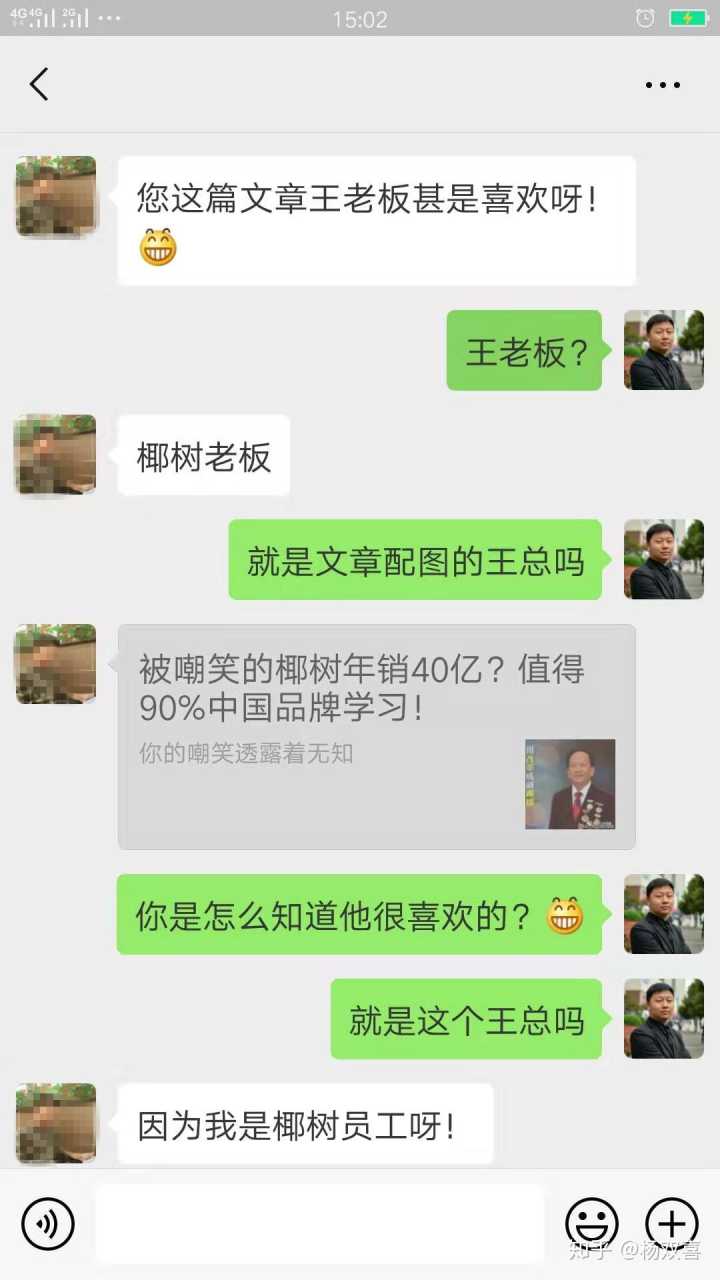The height and width of the screenshot is (1280, 720).
Task: Open contact avatar beside 椰树老板 message
Action: (x=56, y=455)
